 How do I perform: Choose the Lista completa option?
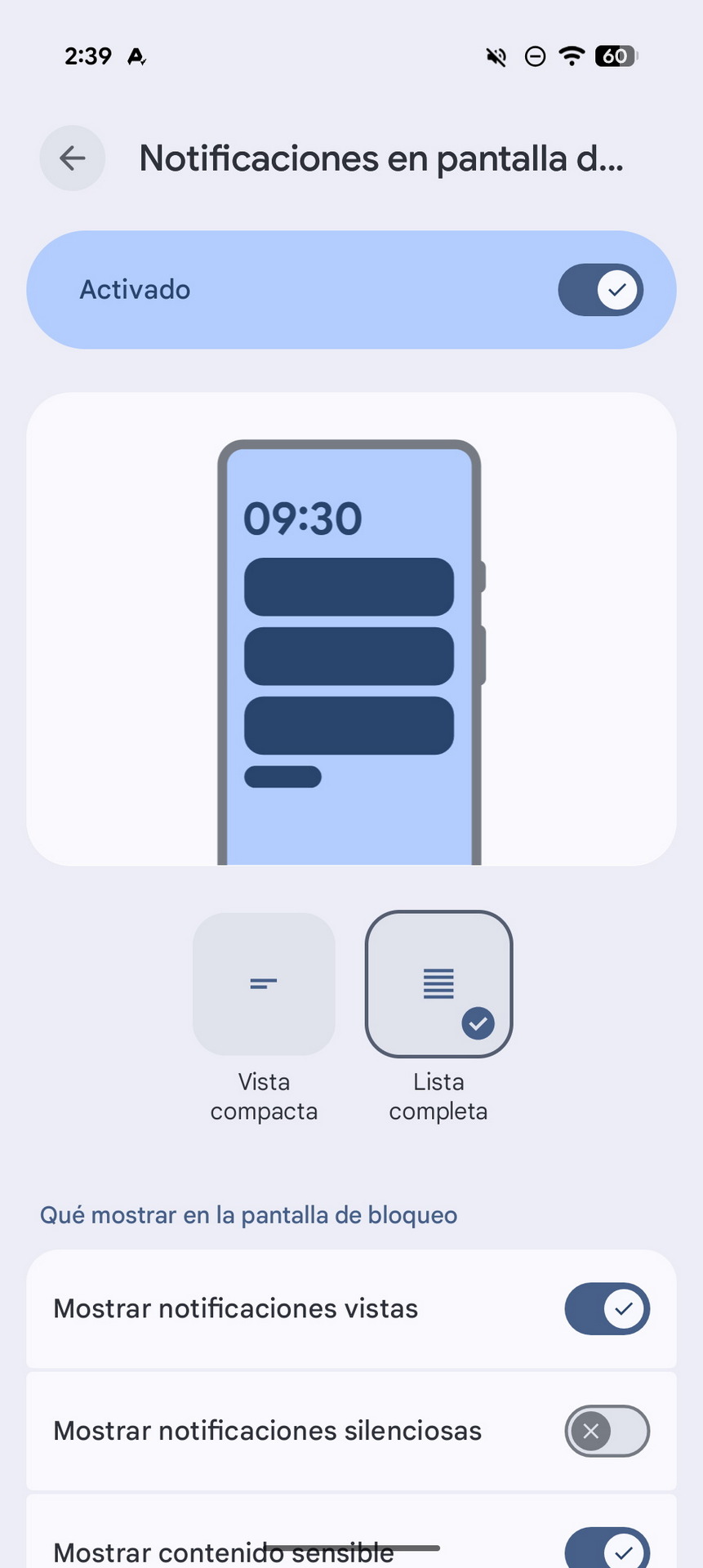pos(438,984)
